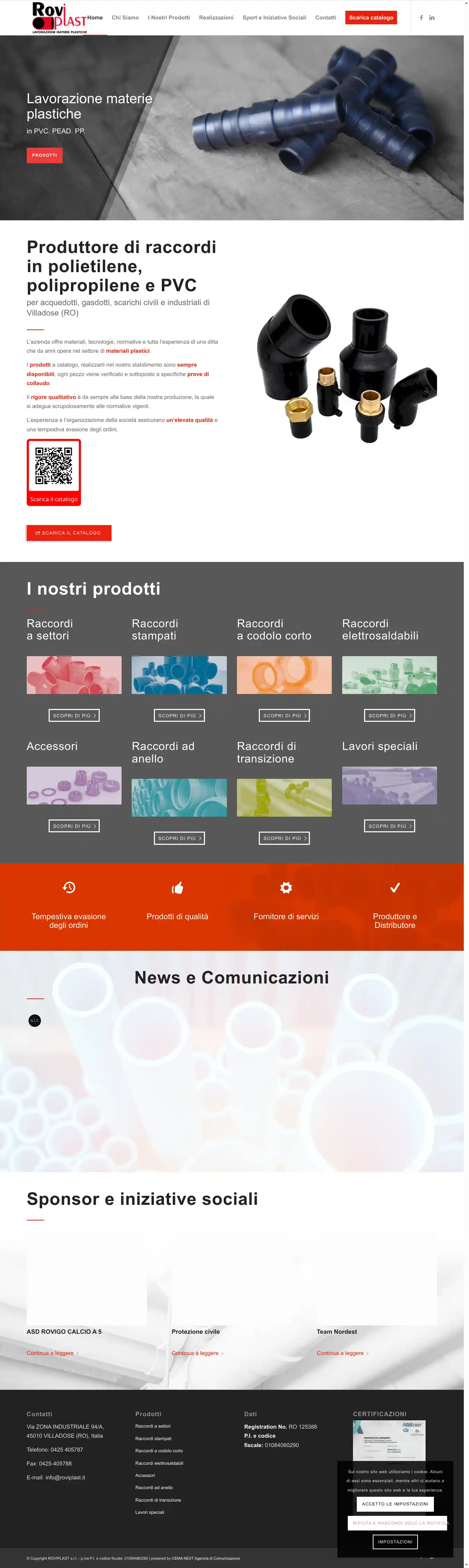
Task: Open the LinkedIn icon in header
Action: click(x=432, y=18)
